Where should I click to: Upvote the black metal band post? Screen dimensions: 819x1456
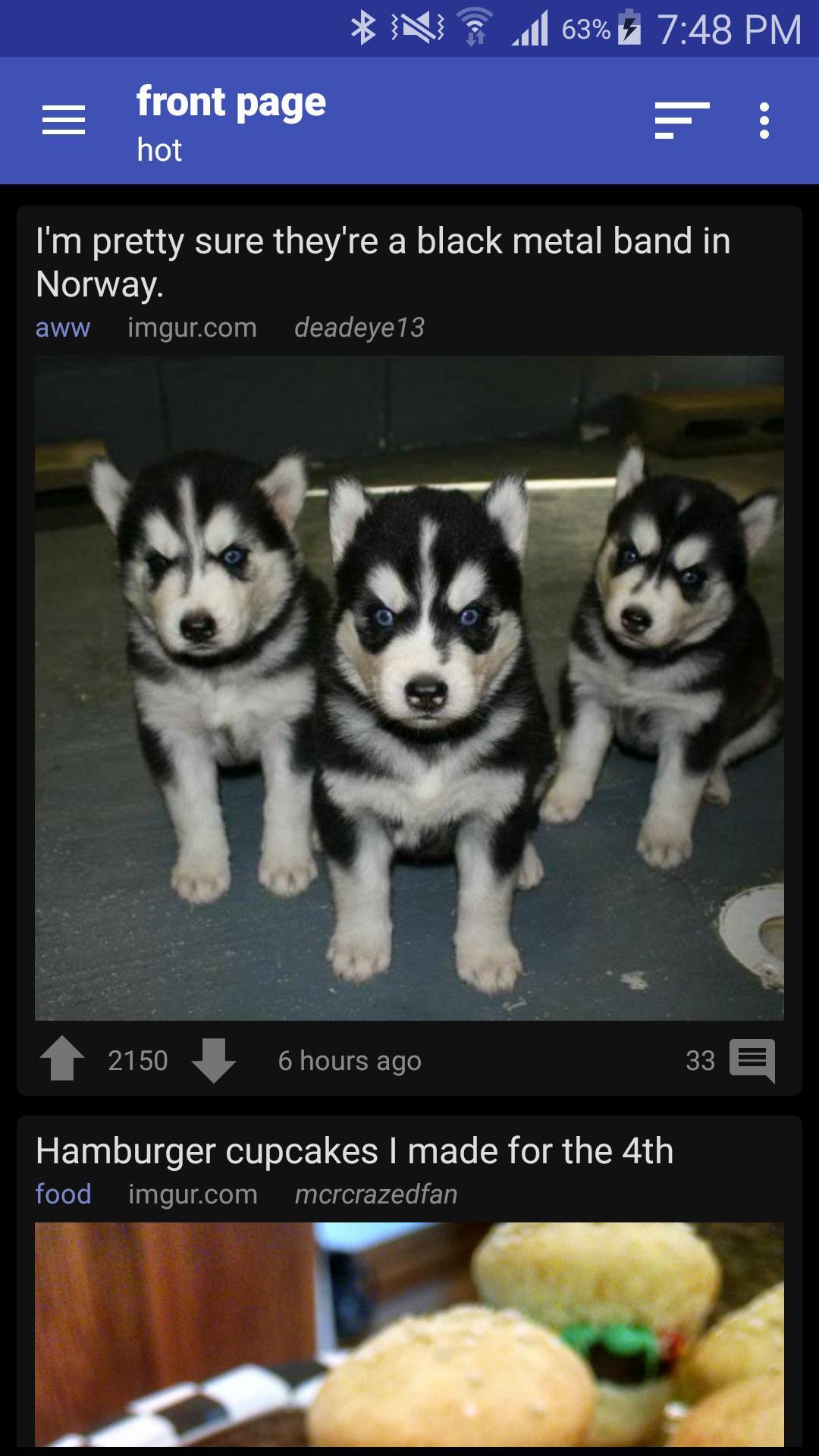[x=62, y=1059]
